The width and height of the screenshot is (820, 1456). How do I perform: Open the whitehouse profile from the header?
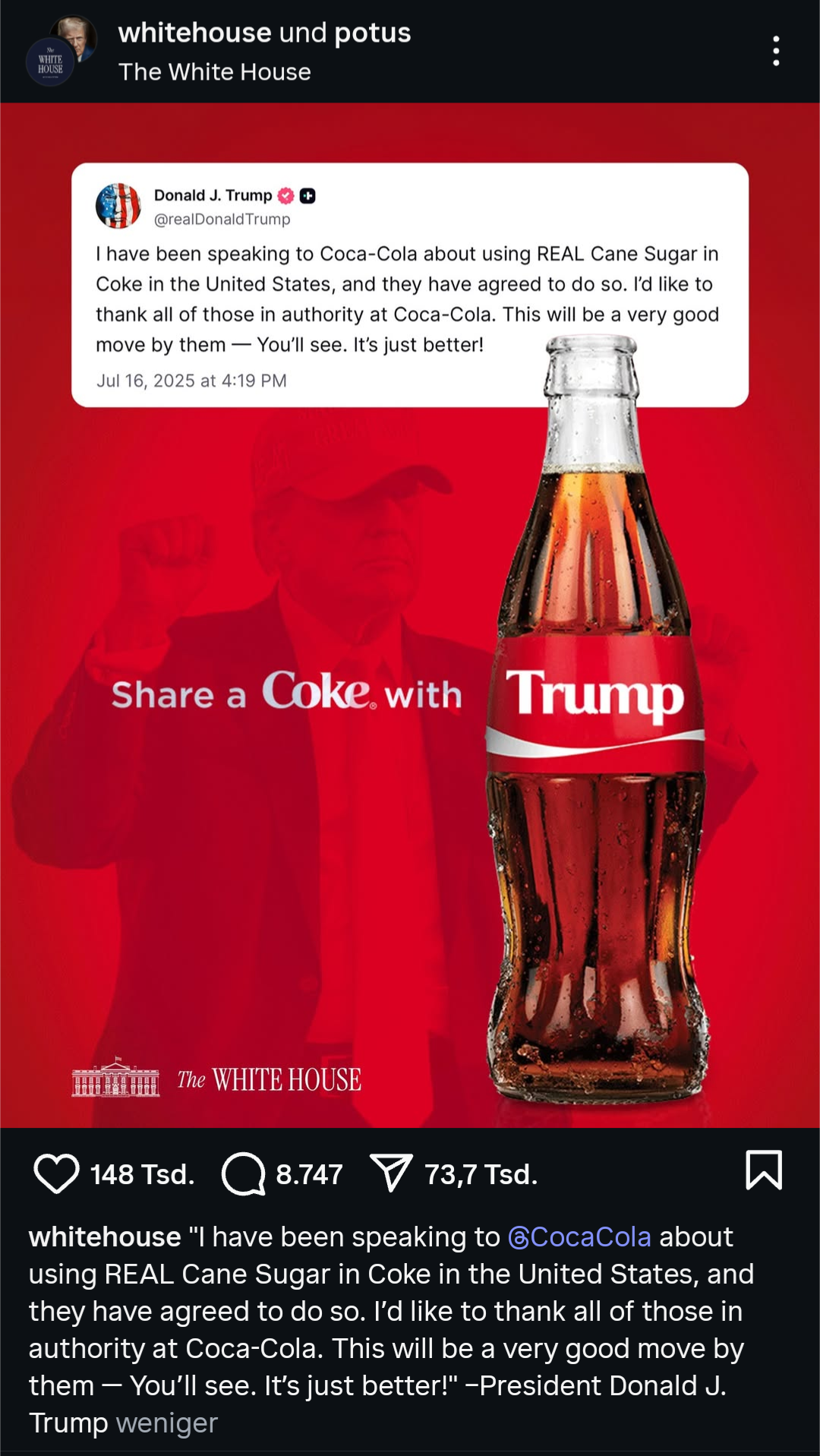(194, 33)
